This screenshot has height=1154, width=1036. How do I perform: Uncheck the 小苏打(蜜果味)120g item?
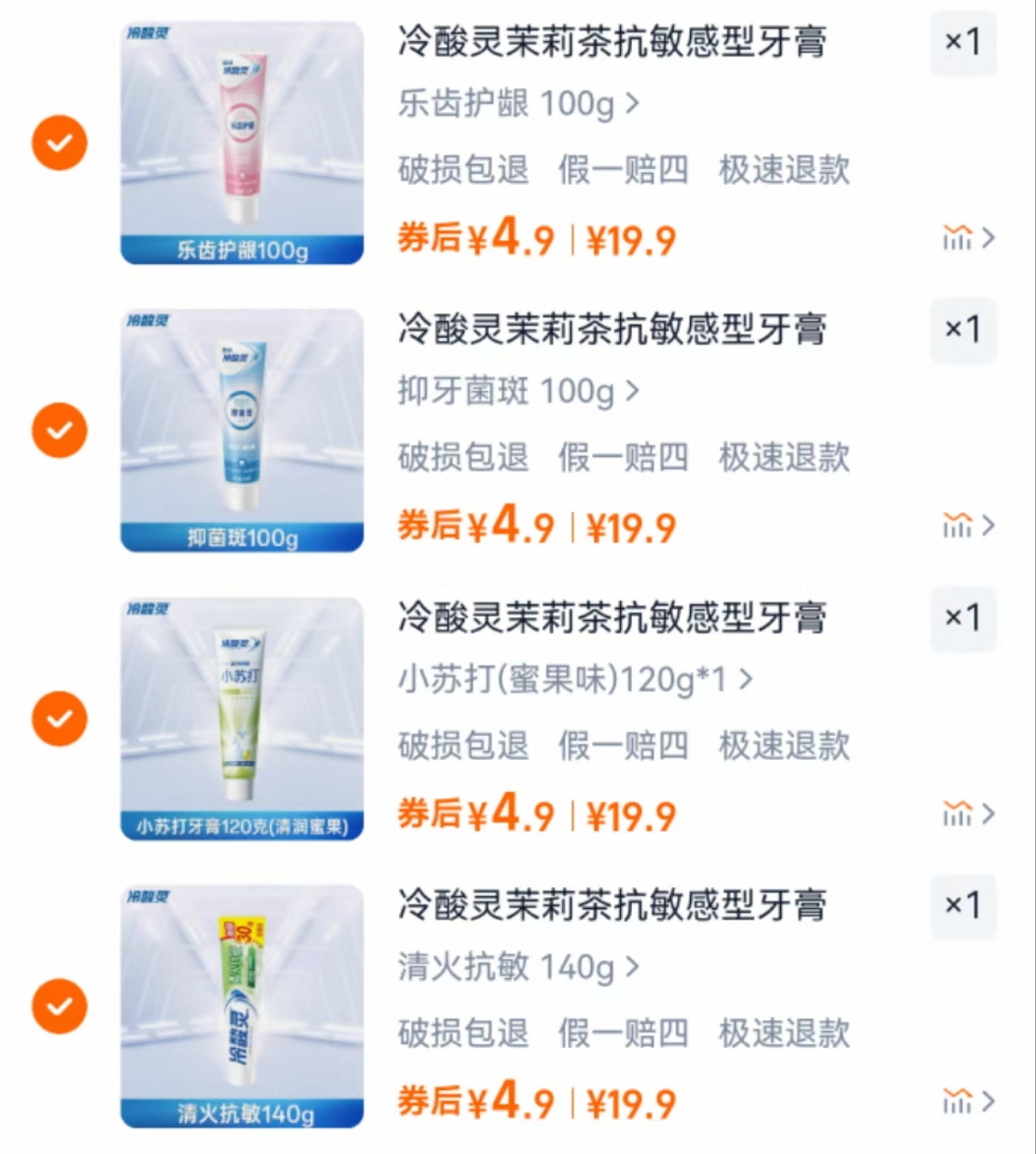(60, 718)
